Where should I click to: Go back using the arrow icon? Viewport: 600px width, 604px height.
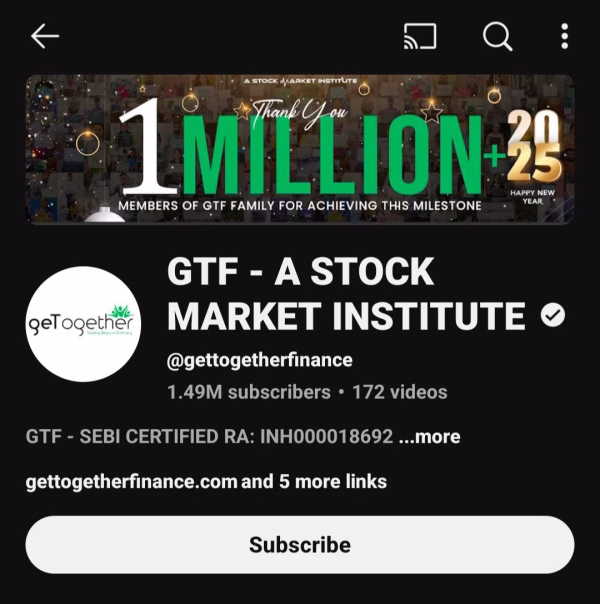click(45, 37)
